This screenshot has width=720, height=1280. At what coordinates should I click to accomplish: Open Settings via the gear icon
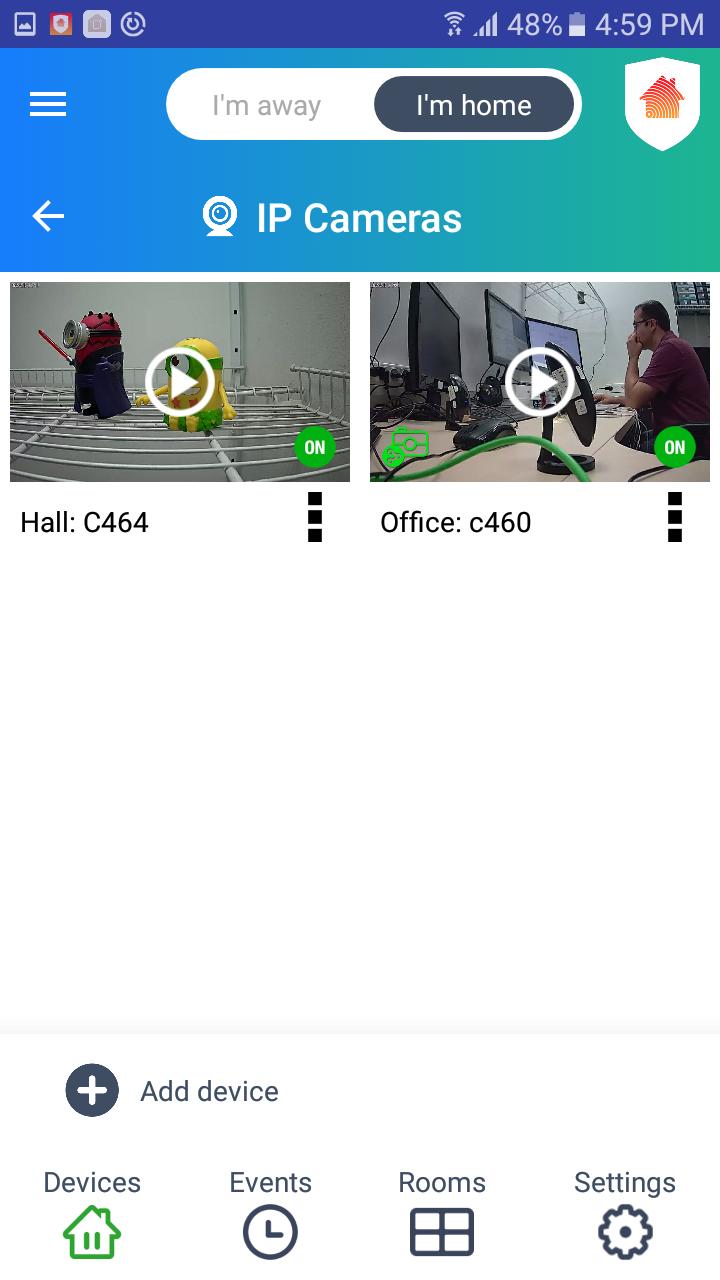pos(625,1232)
